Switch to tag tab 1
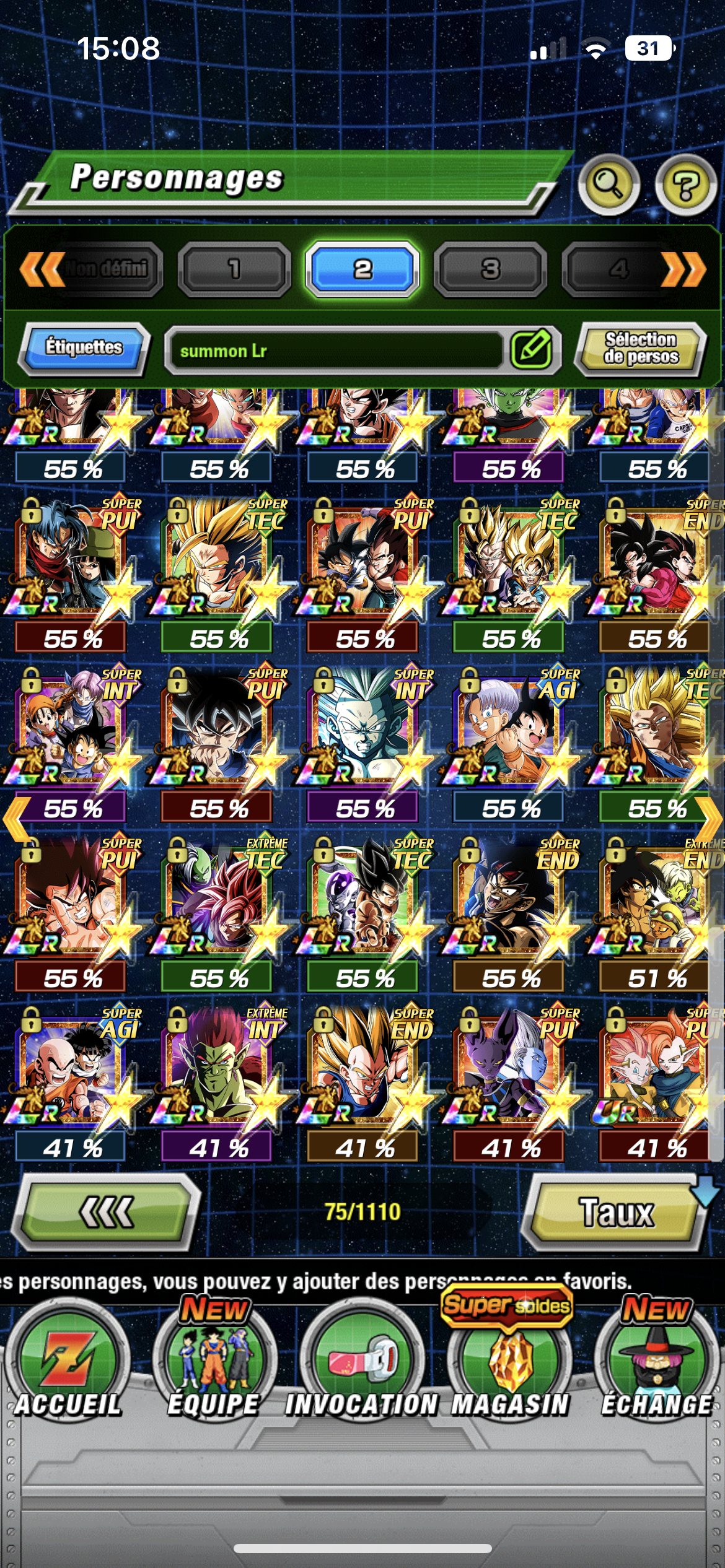 click(234, 269)
